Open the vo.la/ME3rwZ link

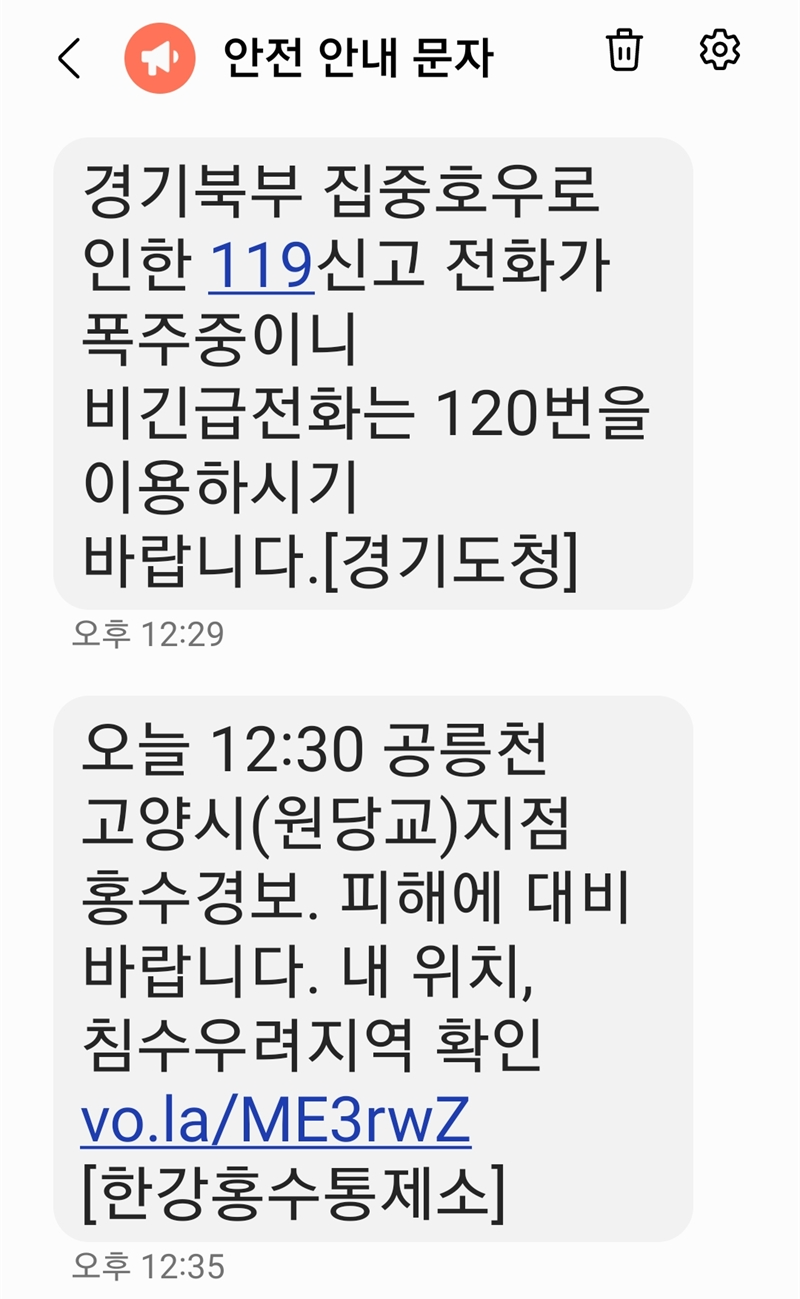click(x=275, y=1124)
